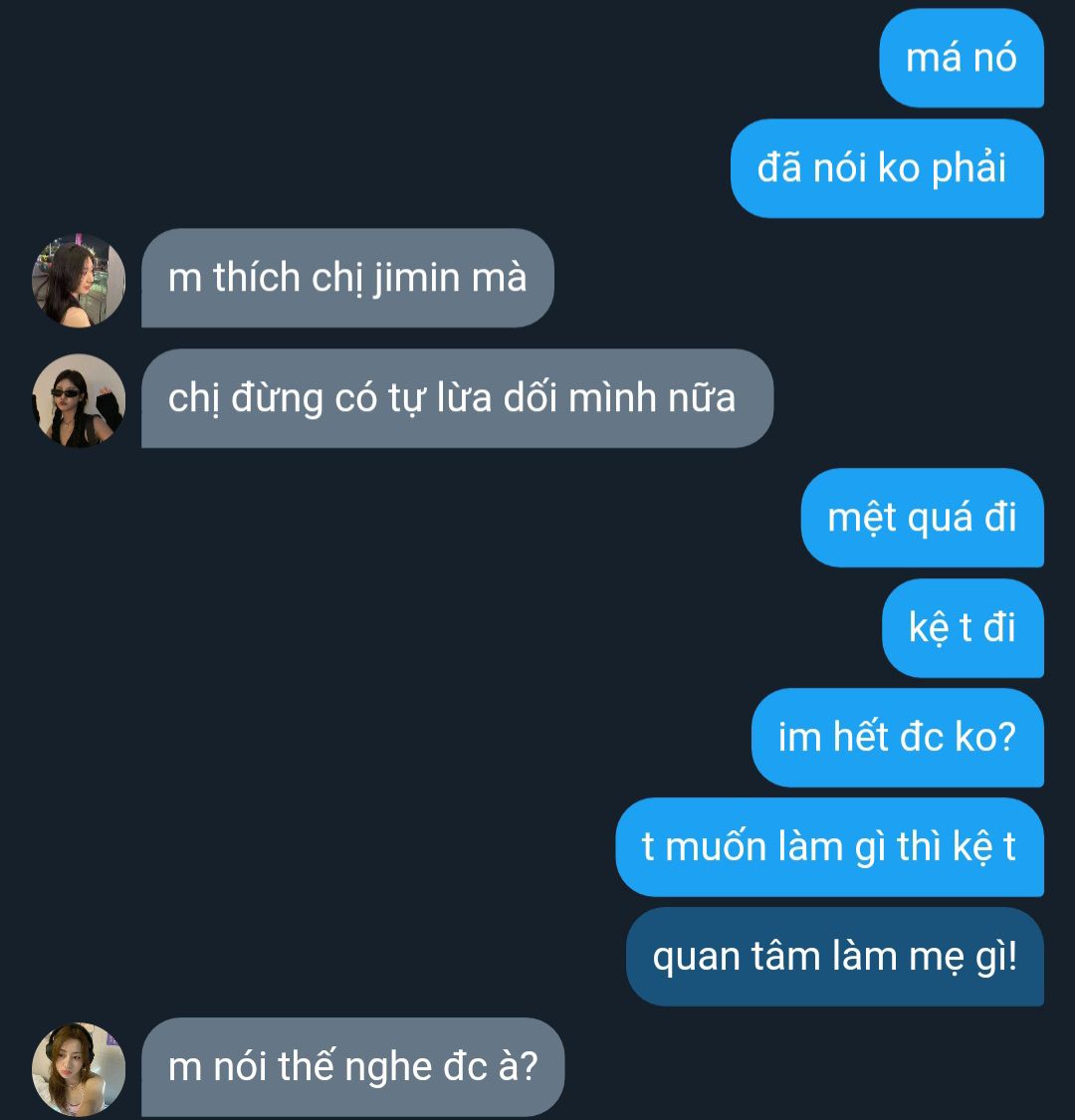
Task: Open avatar beside "chị đừng có tự lừa dối mình nữa"
Action: click(x=79, y=400)
